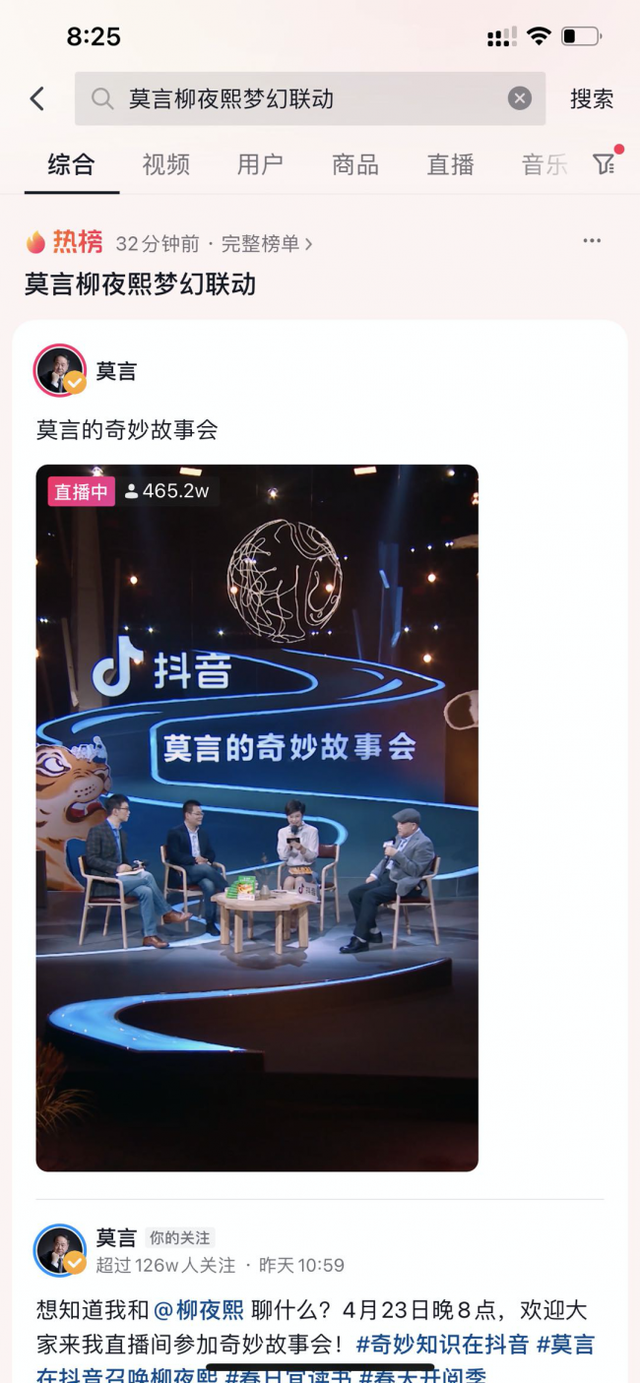
Task: Open 莫言's profile avatar above the livestream
Action: click(60, 370)
